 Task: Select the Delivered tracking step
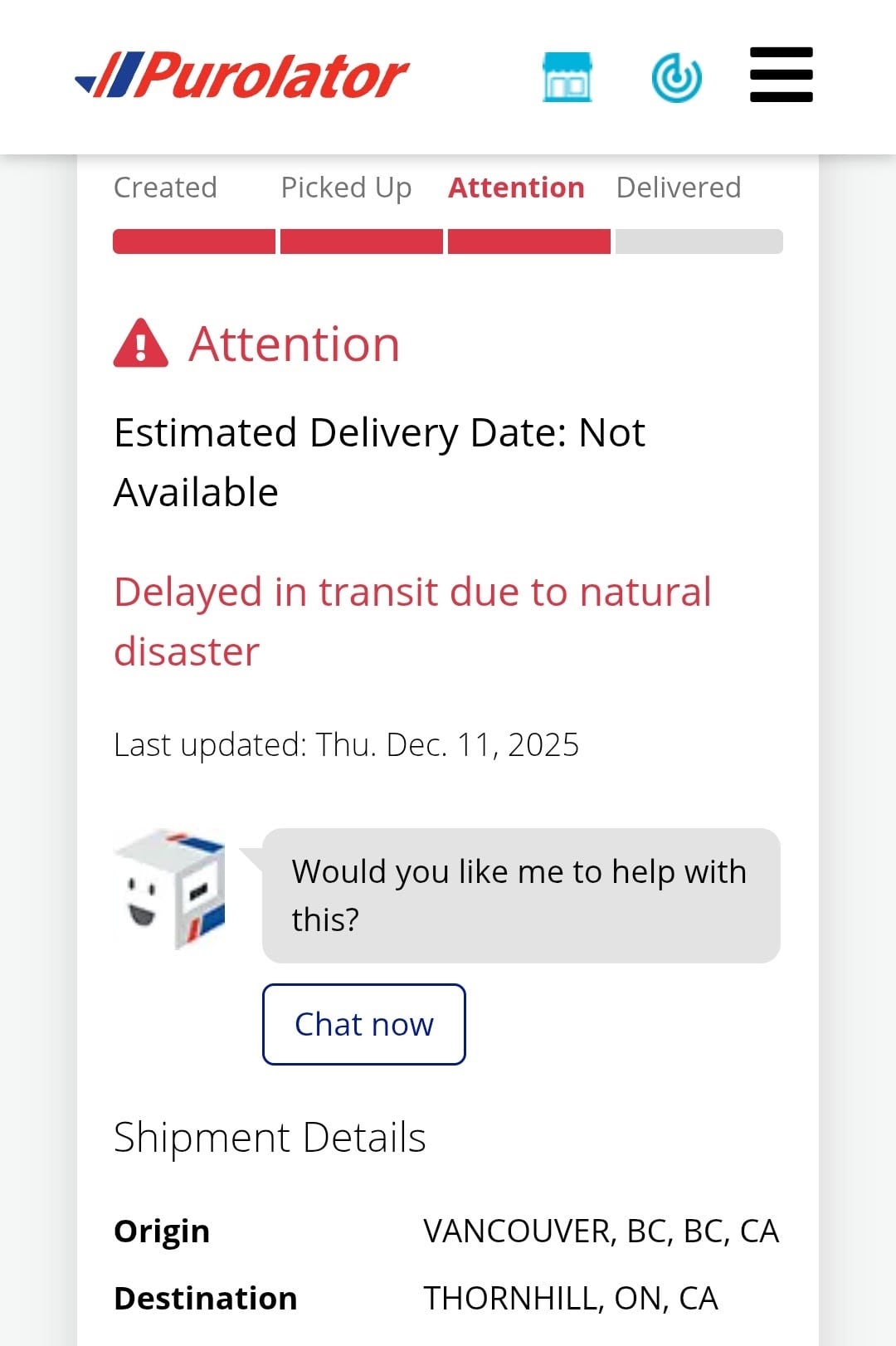(679, 188)
